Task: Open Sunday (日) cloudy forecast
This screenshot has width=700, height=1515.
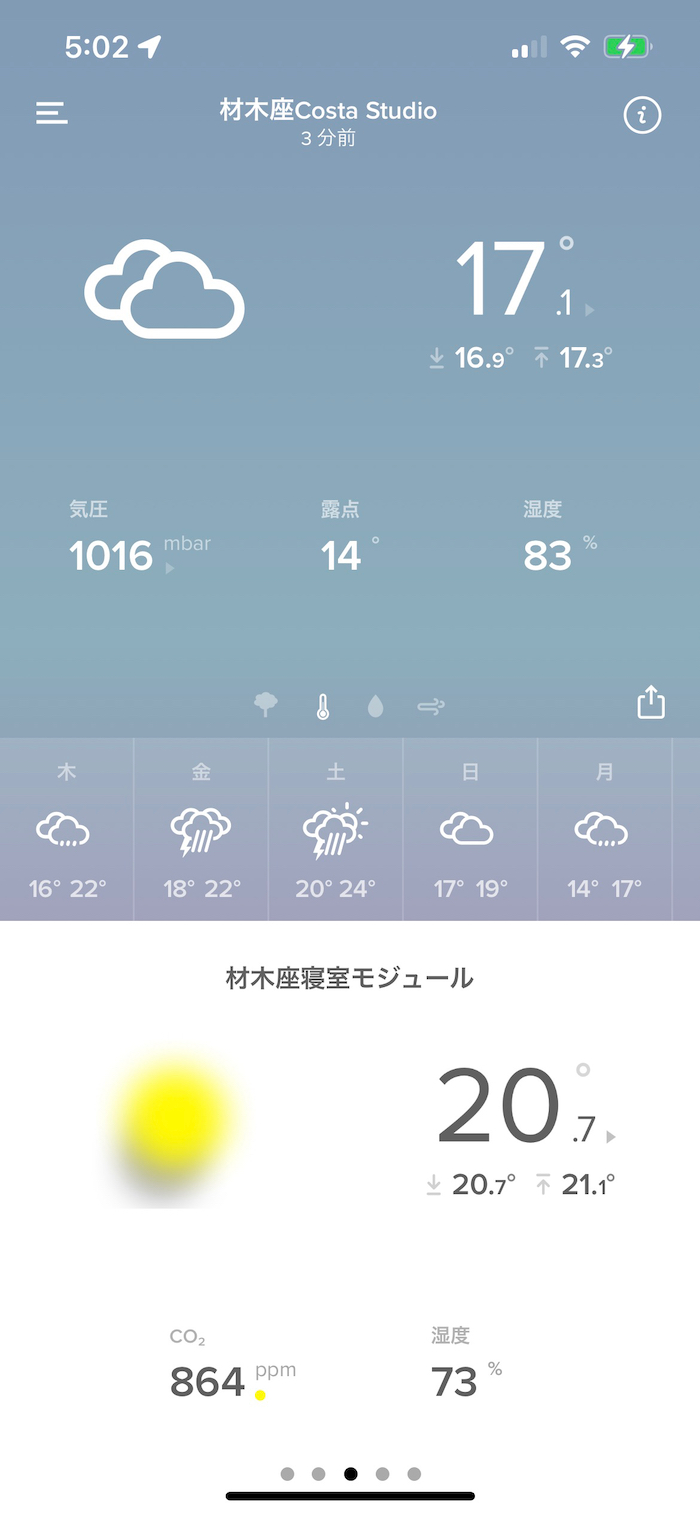Action: tap(470, 830)
